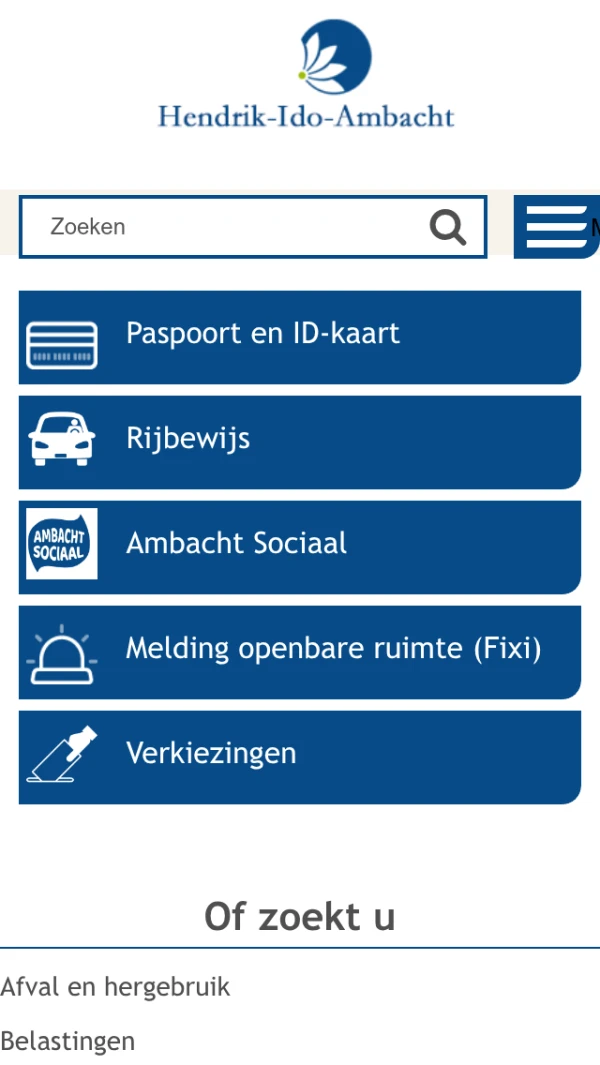Viewport: 600px width, 1065px height.
Task: Tap the Hendrik-Ido-Ambacht logo to go home
Action: 306,75
